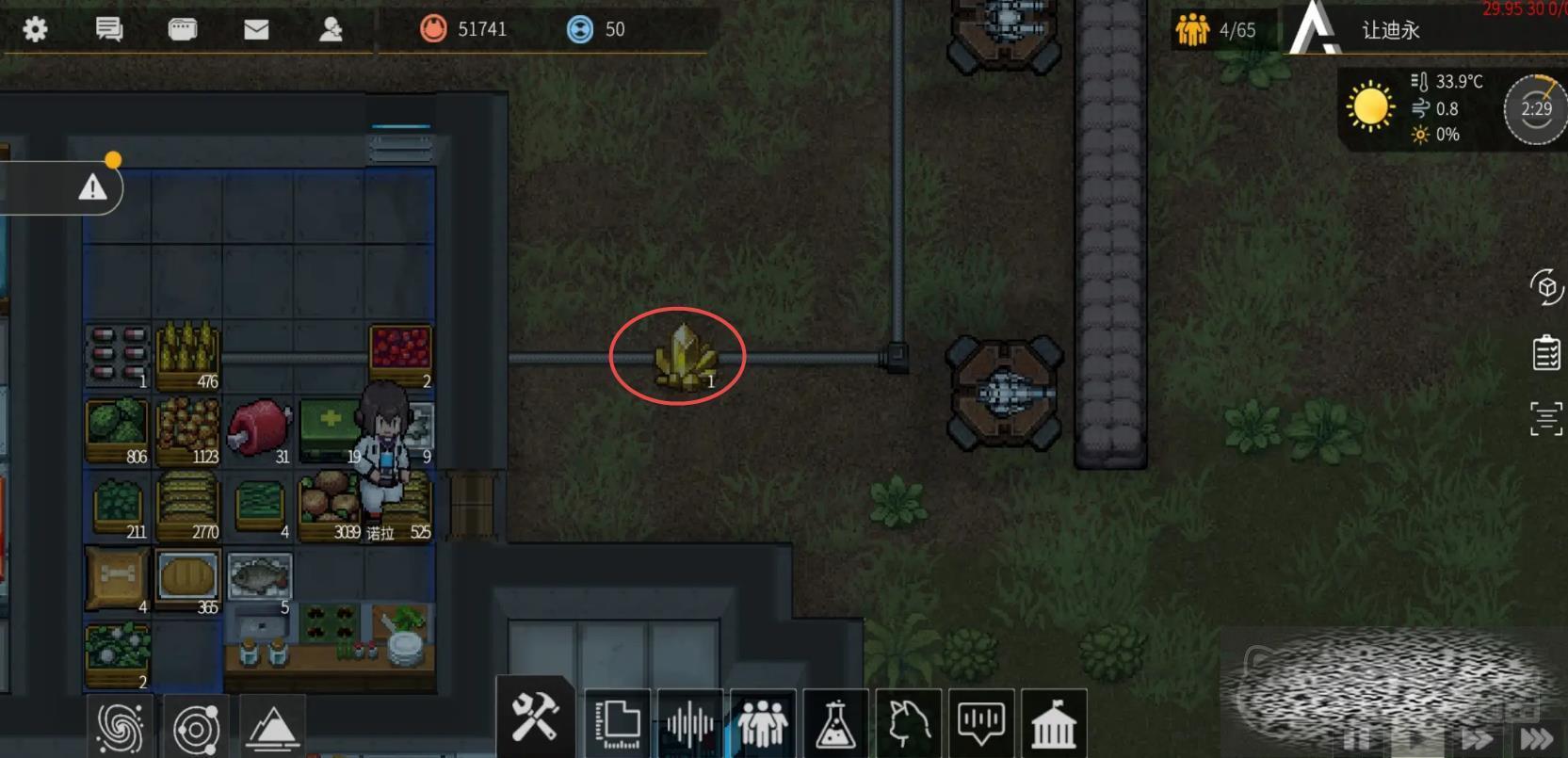Image resolution: width=1568 pixels, height=758 pixels.
Task: Open the mail envelope
Action: [x=256, y=30]
